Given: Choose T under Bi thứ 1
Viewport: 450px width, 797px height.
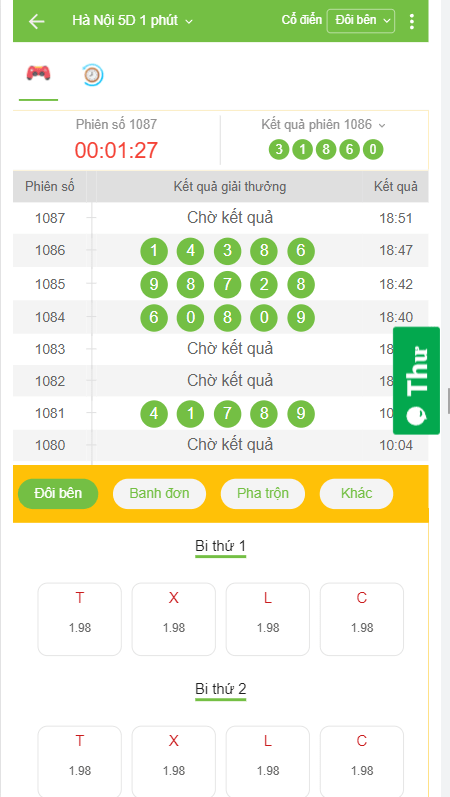Looking at the screenshot, I should (80, 619).
